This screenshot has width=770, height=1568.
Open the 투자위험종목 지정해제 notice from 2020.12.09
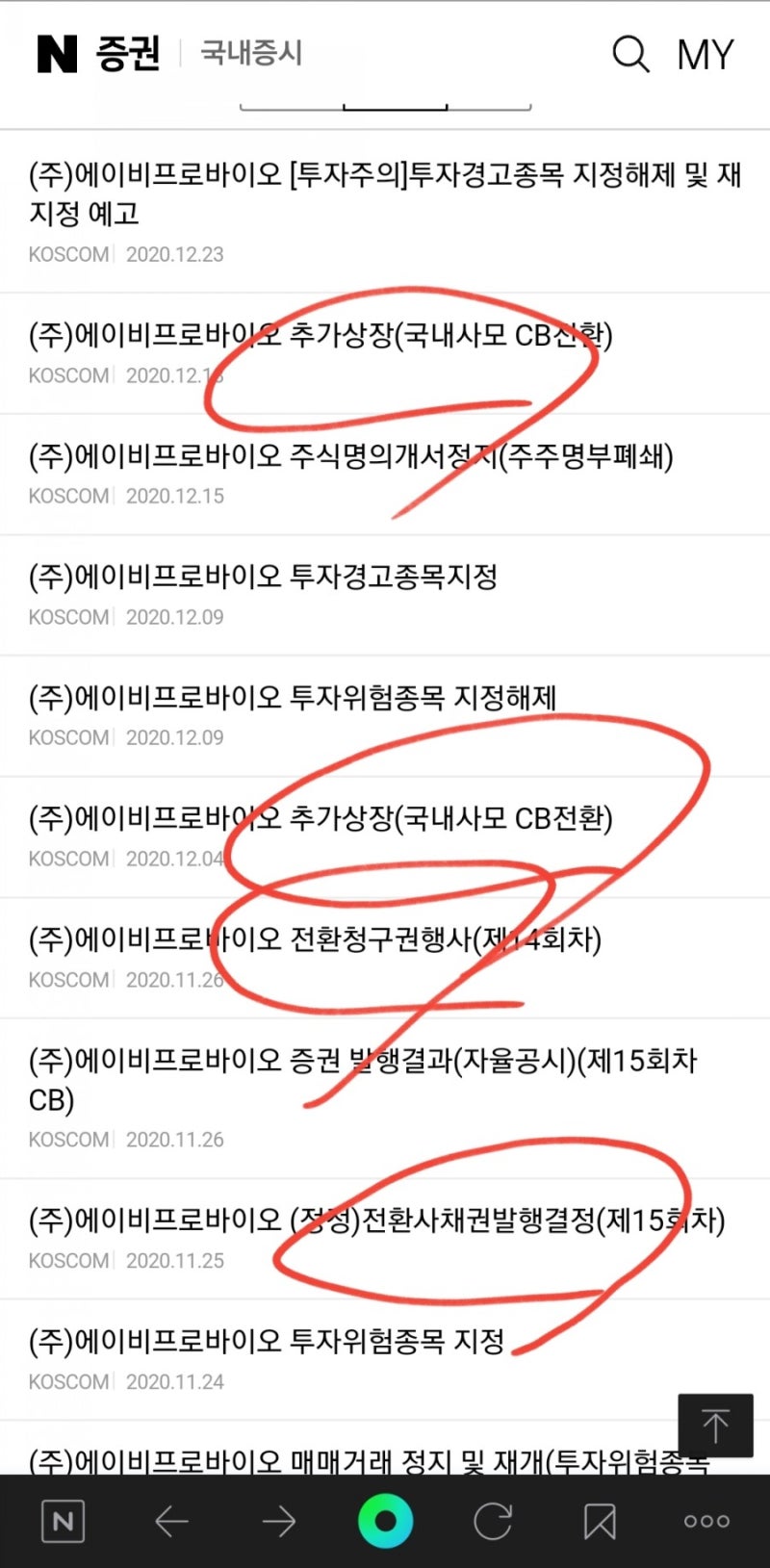[x=289, y=698]
